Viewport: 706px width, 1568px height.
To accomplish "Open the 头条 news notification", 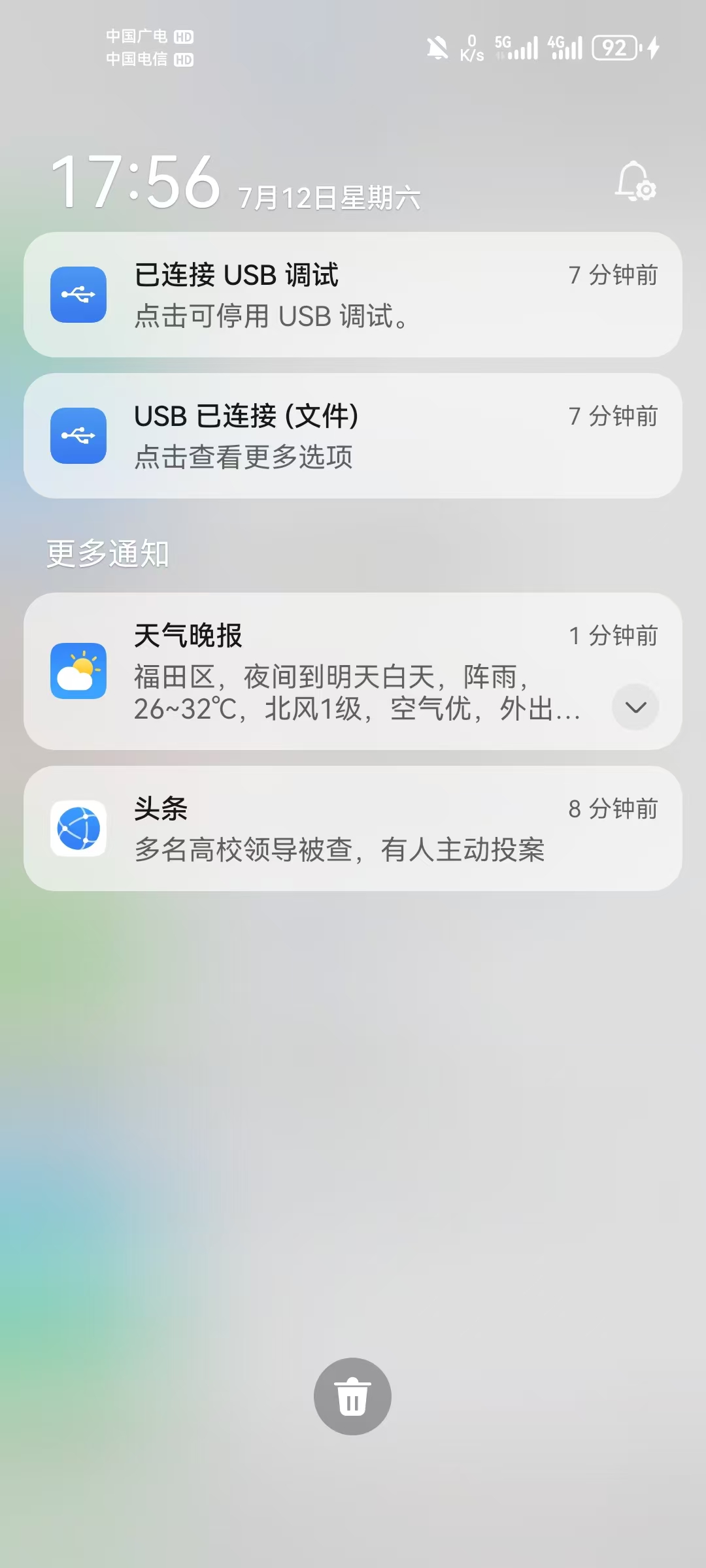I will 353,828.
